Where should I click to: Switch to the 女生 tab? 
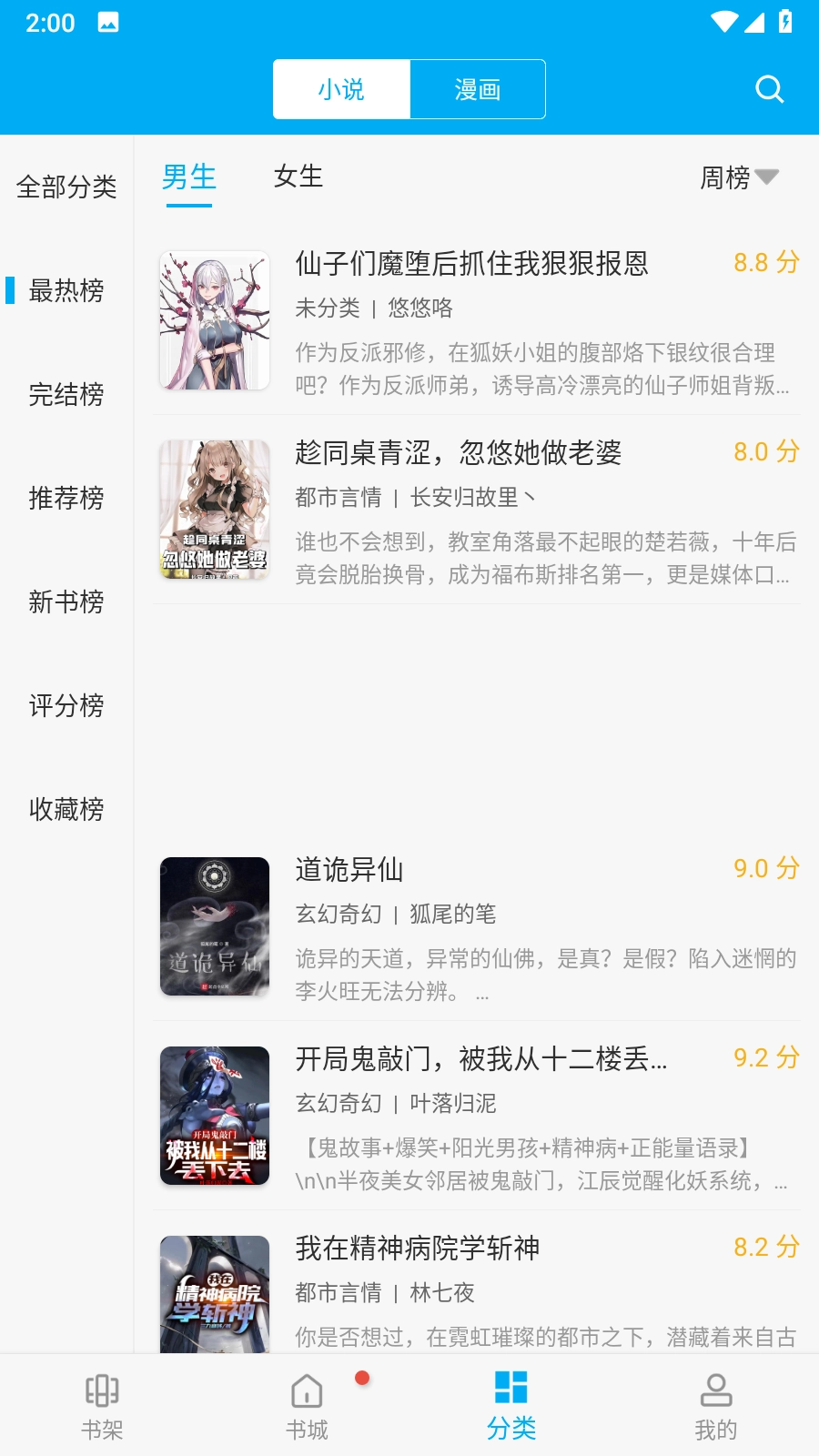(x=298, y=177)
